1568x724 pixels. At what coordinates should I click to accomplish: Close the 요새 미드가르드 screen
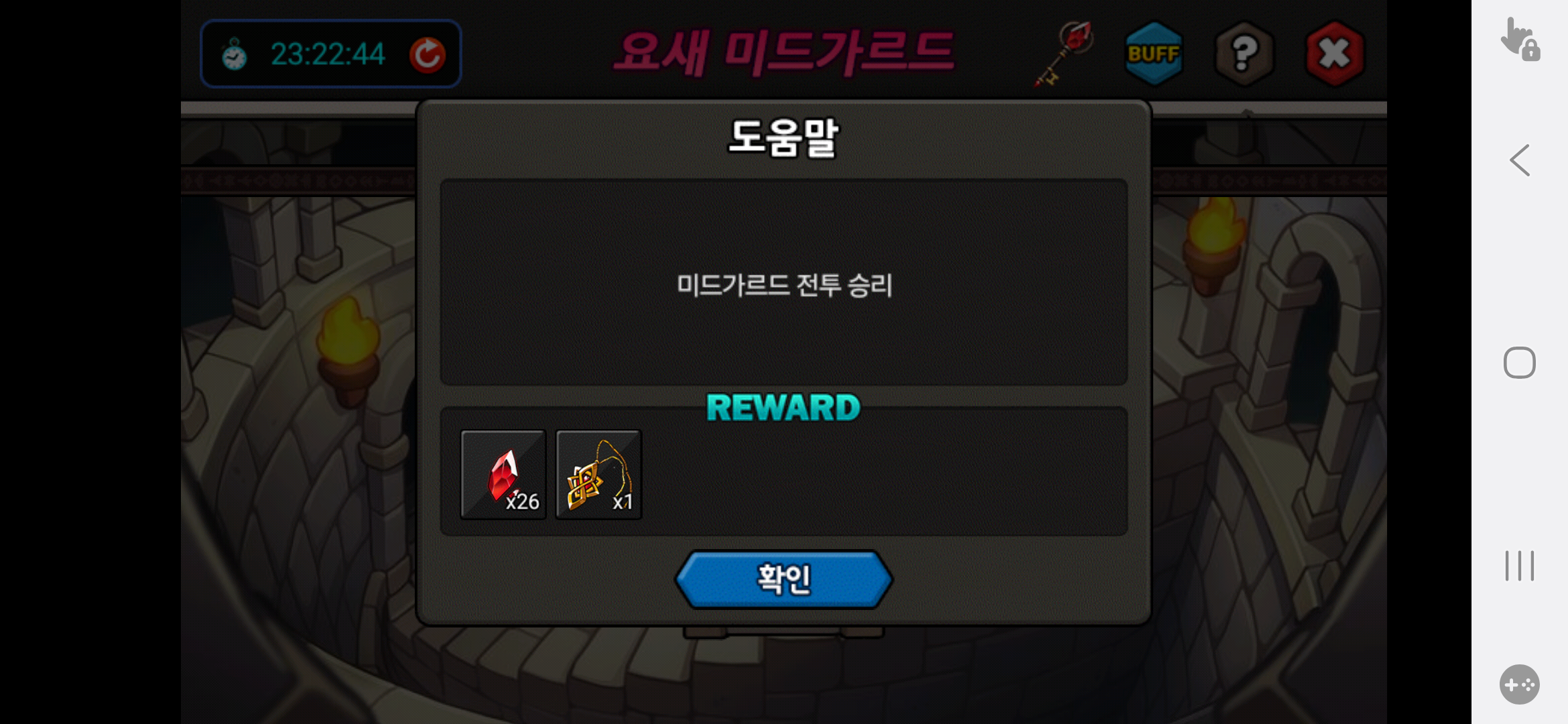pos(1334,54)
